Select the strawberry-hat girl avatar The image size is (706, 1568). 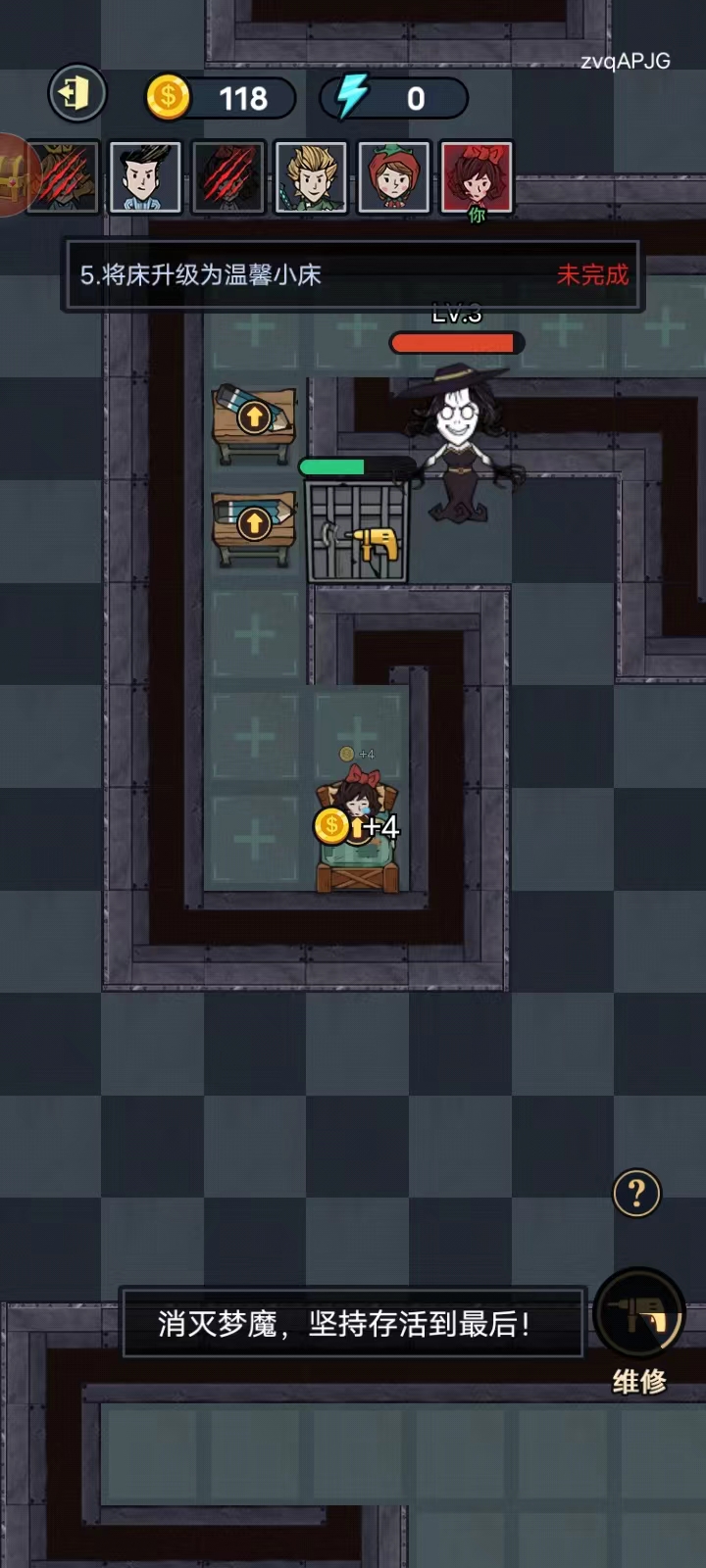click(x=393, y=177)
